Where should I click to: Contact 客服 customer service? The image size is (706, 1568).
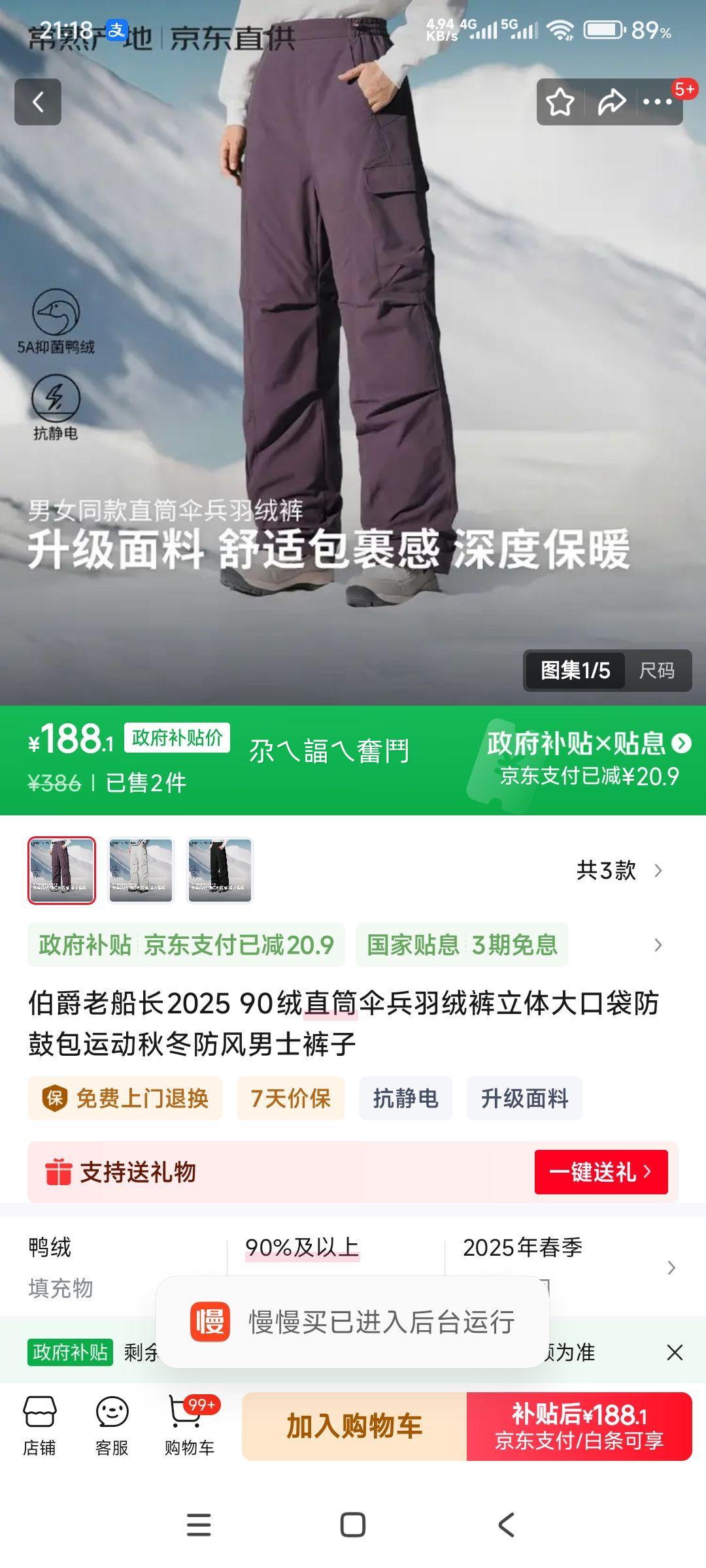[111, 1428]
